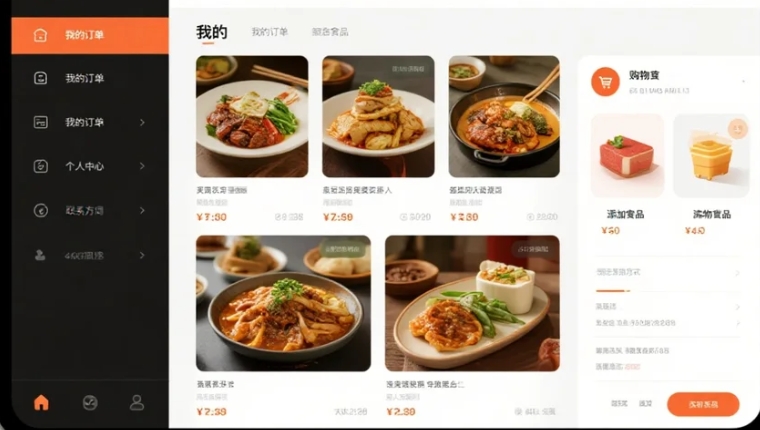Open the noodle bowl dish card
Screen dimensions: 760x430
click(x=283, y=303)
